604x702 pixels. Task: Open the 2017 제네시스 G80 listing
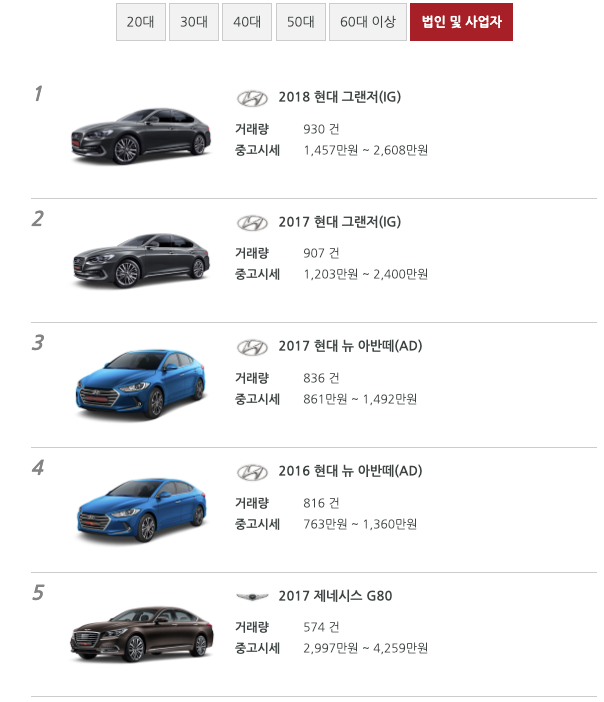coord(335,596)
